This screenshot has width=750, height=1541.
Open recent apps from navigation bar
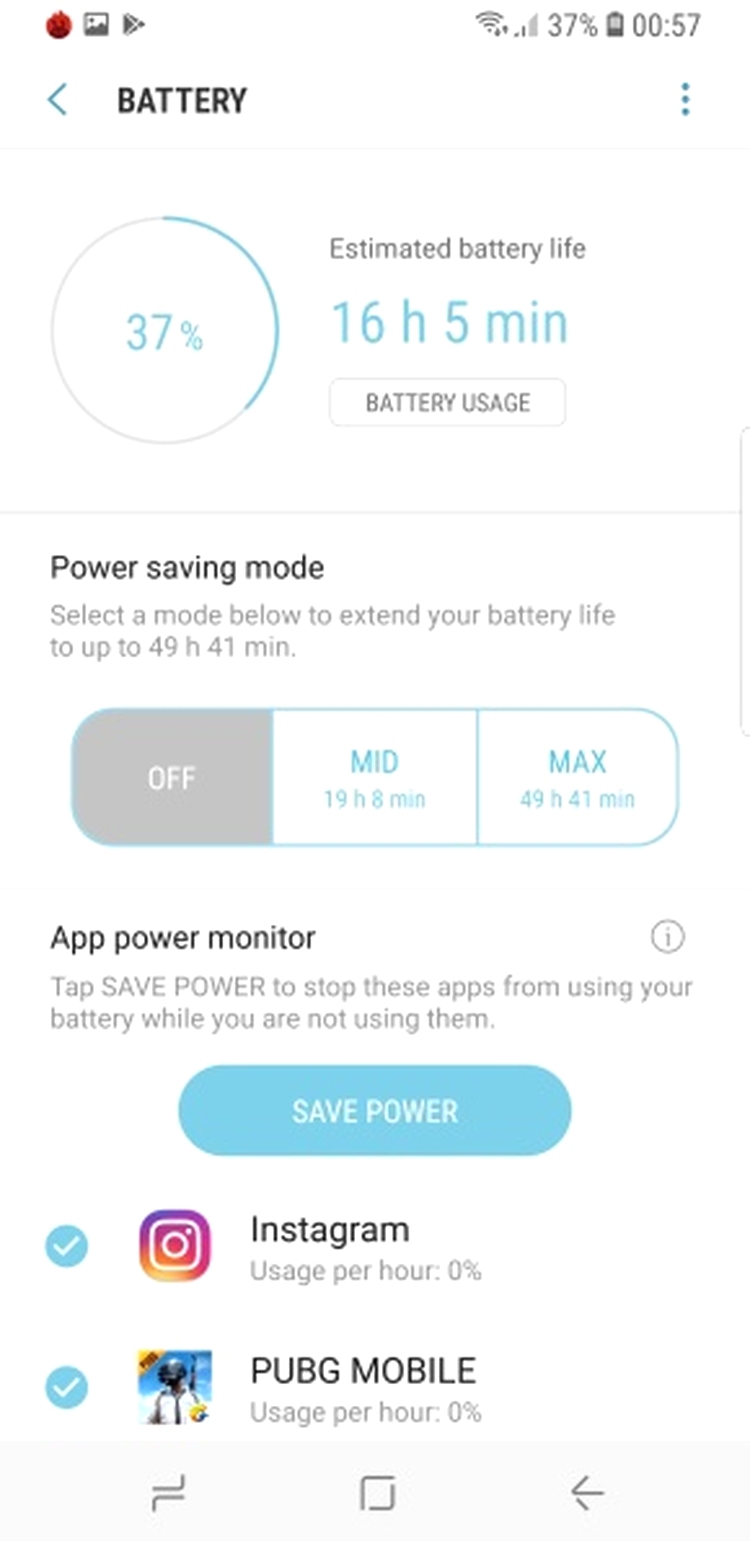coord(168,1494)
